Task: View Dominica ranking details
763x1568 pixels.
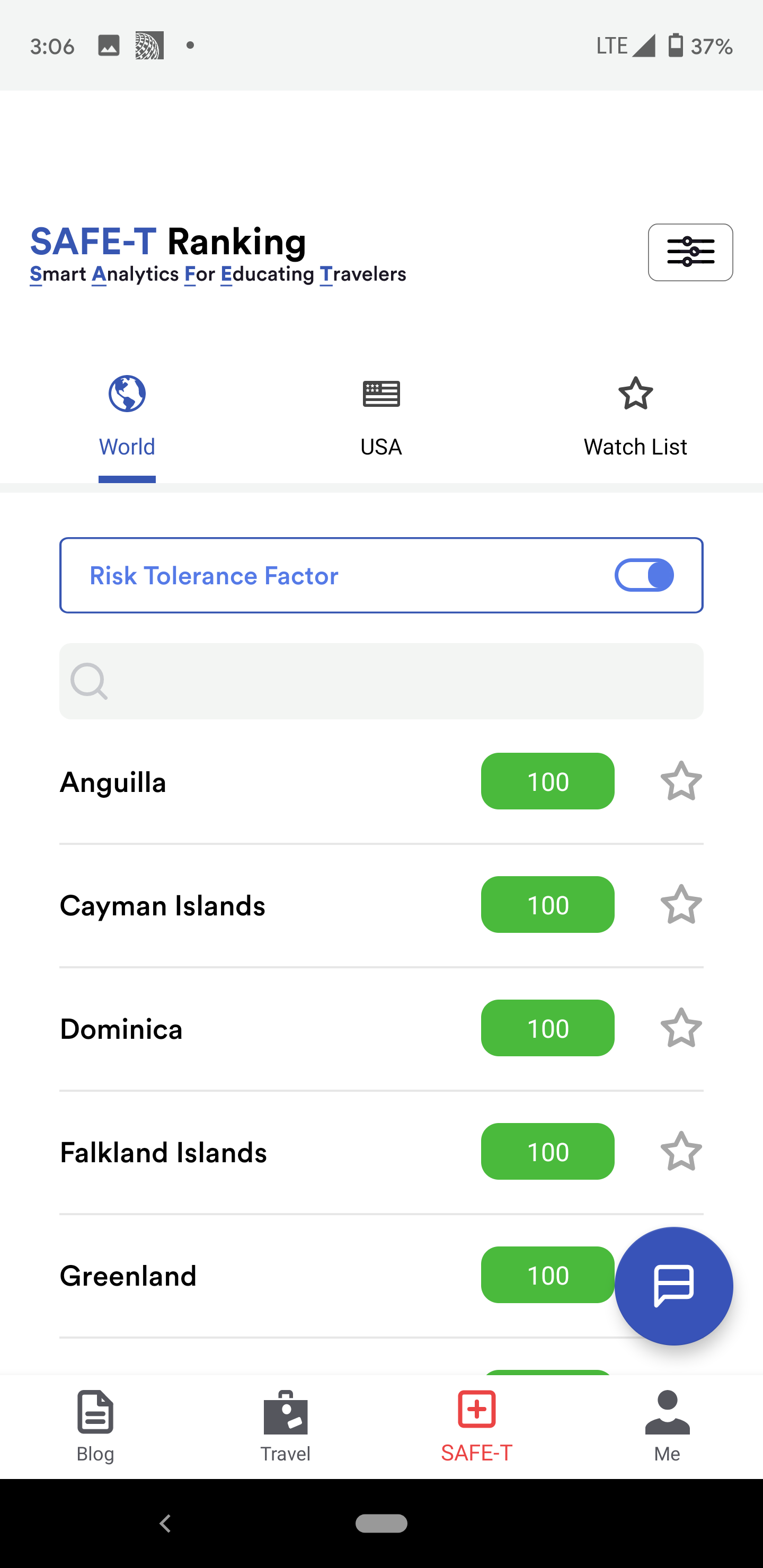Action: click(121, 1029)
